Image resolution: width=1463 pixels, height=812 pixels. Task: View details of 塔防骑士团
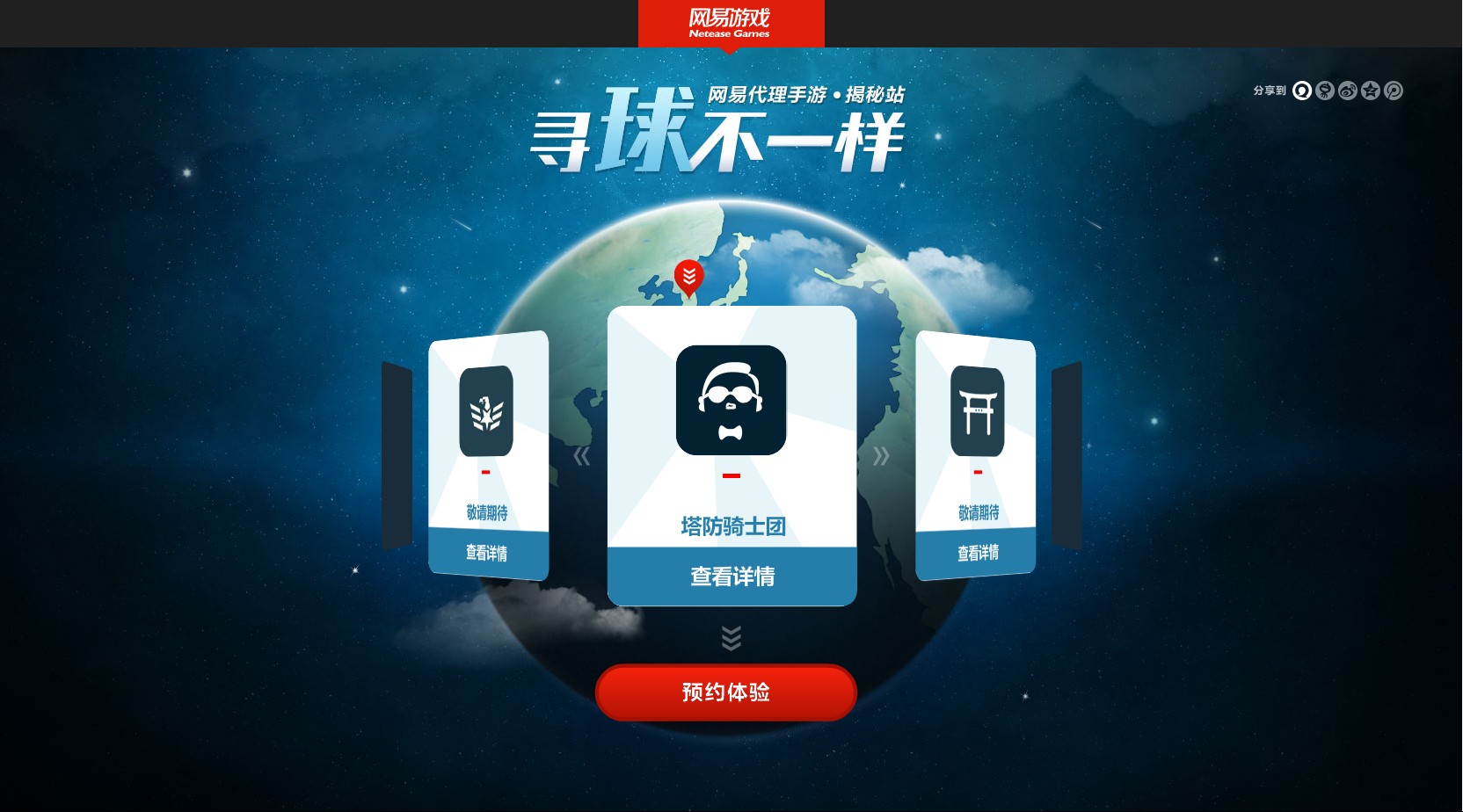731,576
